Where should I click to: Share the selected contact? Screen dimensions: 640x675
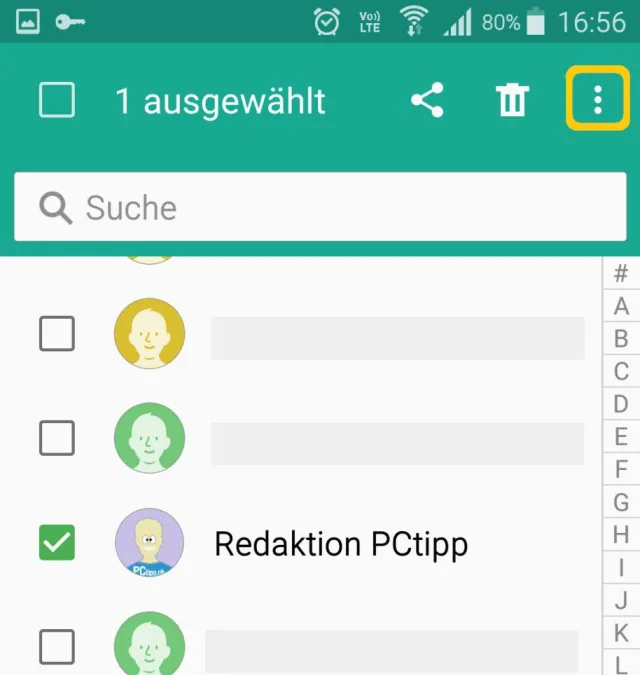427,101
